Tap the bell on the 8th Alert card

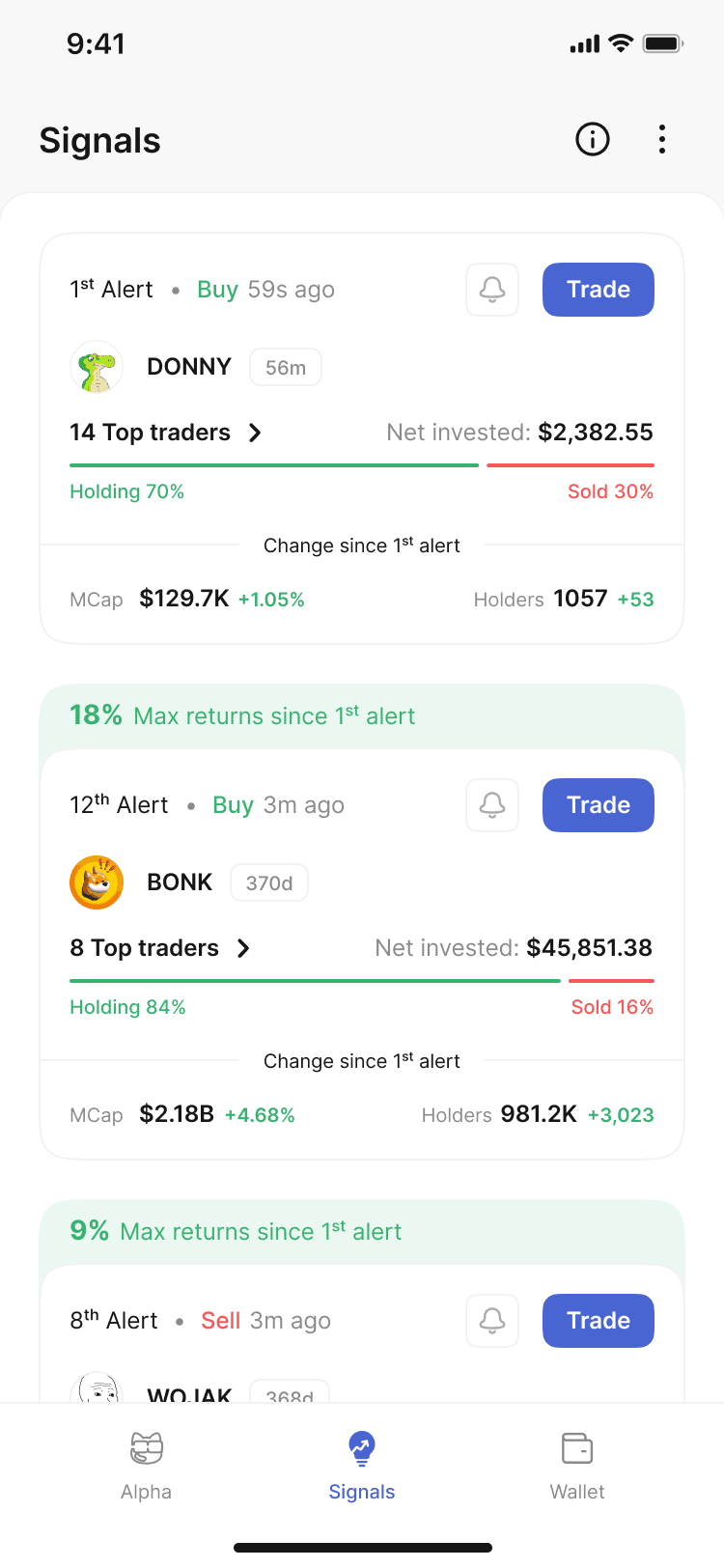[x=492, y=1321]
